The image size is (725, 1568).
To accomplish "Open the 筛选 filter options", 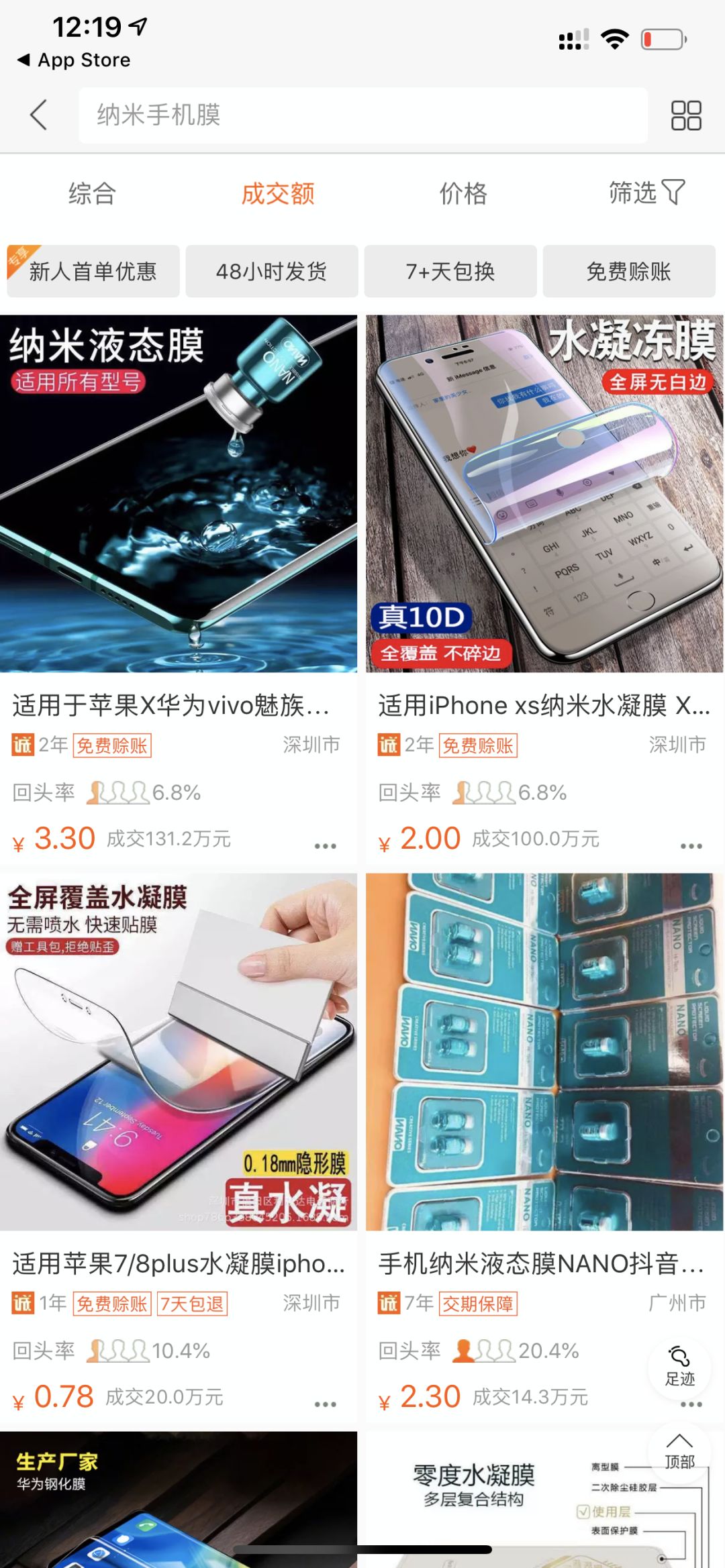I will pyautogui.click(x=647, y=193).
